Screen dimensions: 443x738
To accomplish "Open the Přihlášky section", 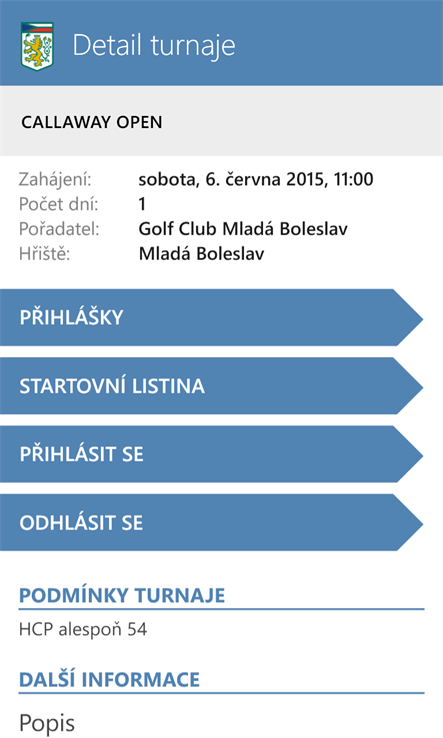I will (212, 318).
